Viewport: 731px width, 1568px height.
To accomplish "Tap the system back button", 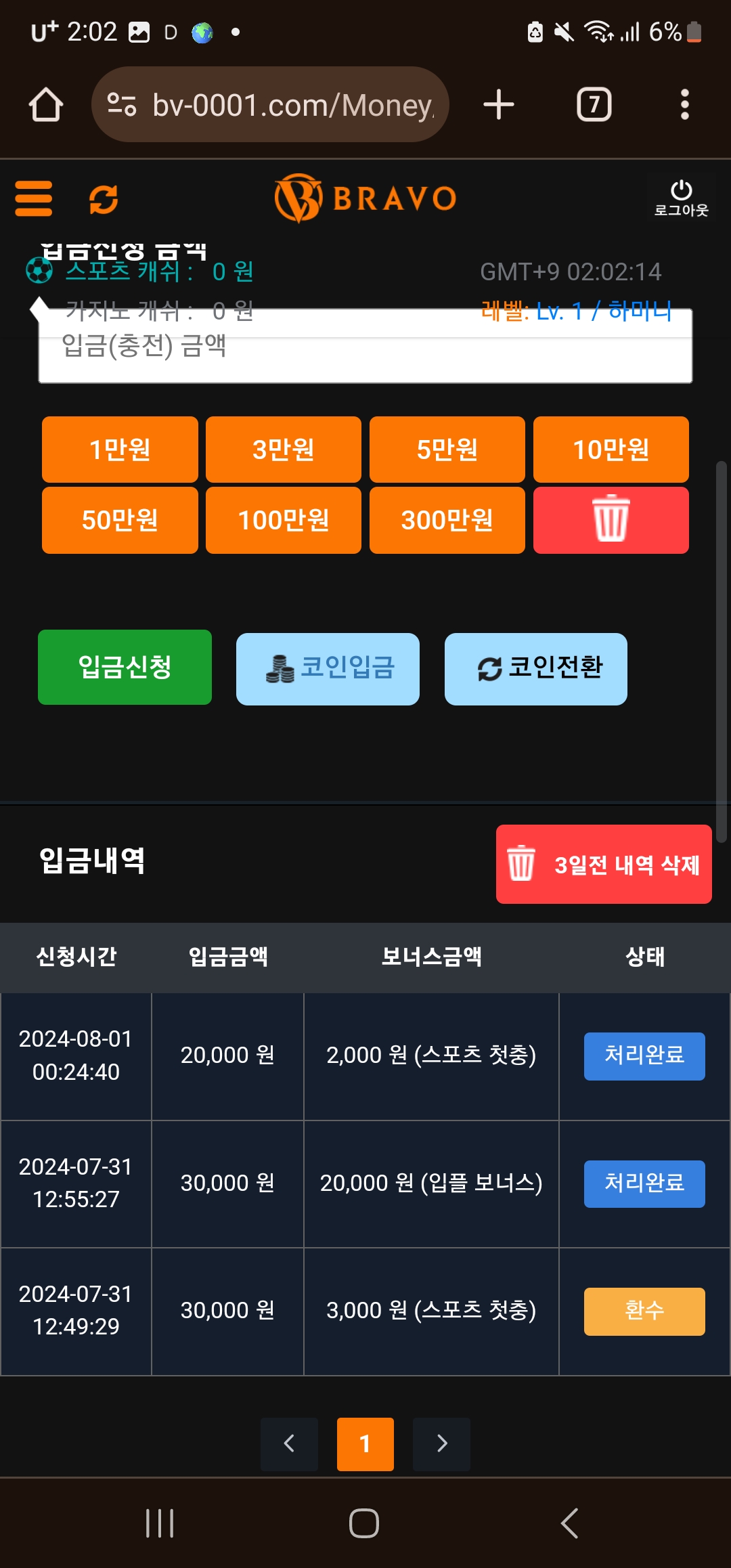I will pyautogui.click(x=570, y=1523).
